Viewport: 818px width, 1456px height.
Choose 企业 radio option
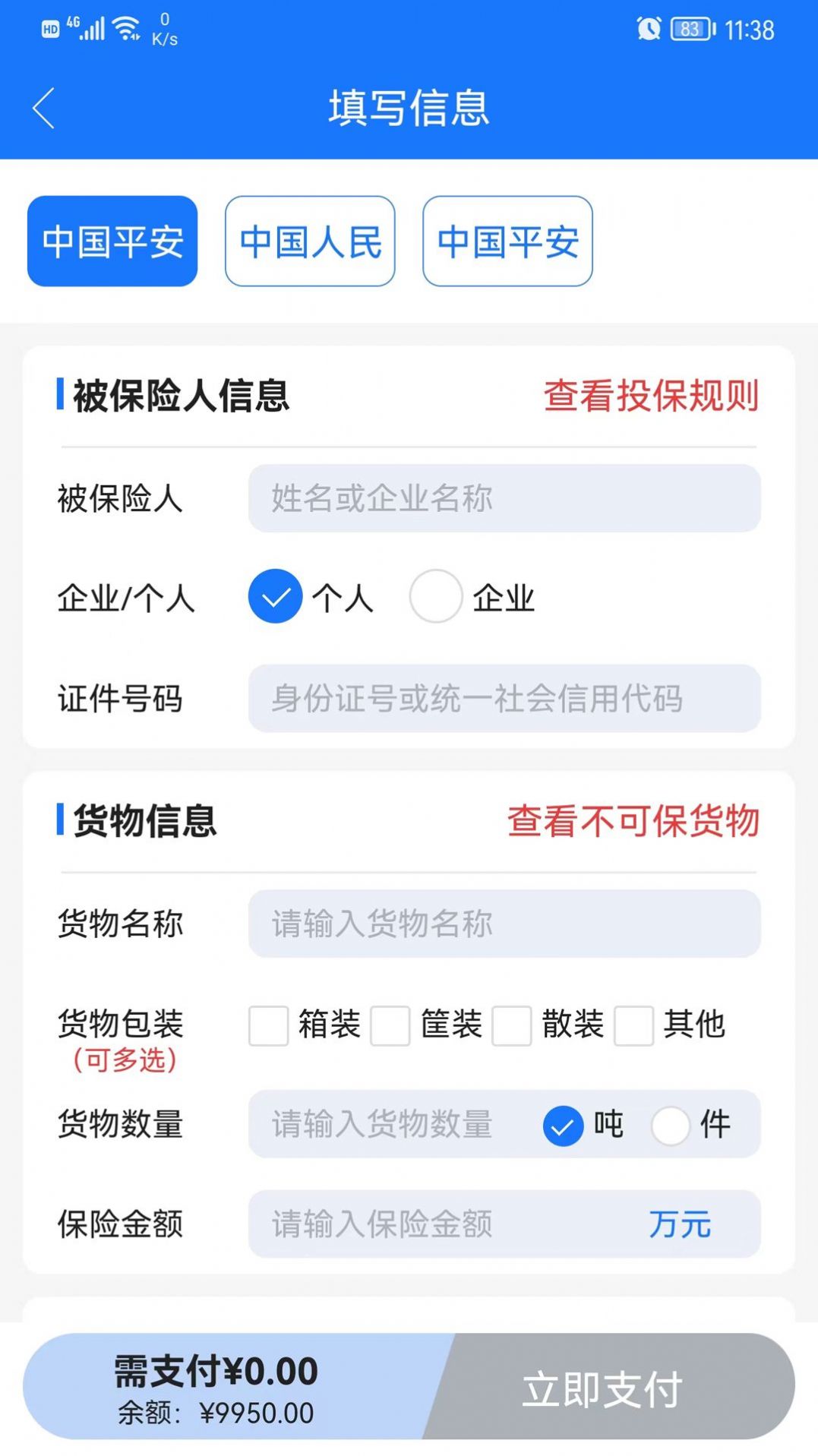pos(436,597)
